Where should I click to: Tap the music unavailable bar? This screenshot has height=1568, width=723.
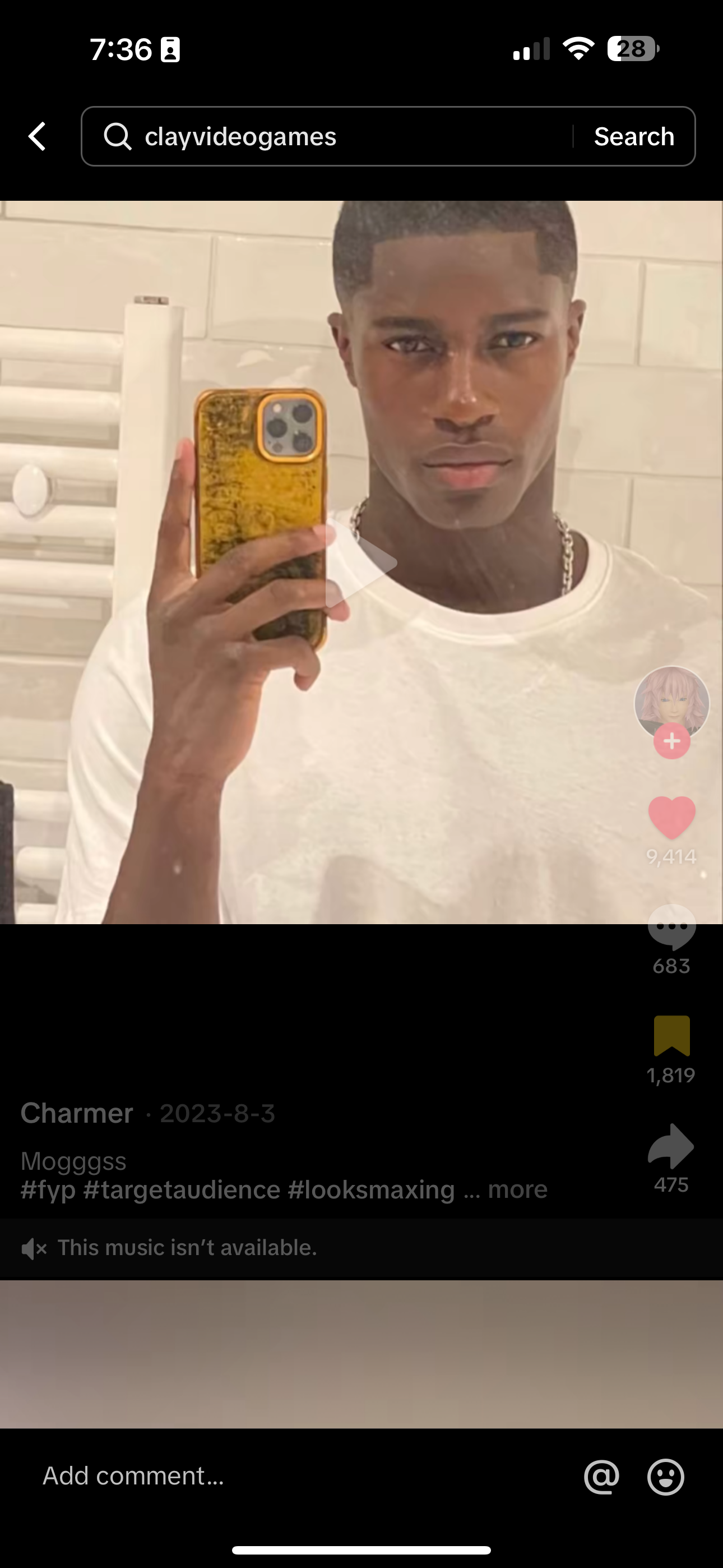tap(186, 1248)
